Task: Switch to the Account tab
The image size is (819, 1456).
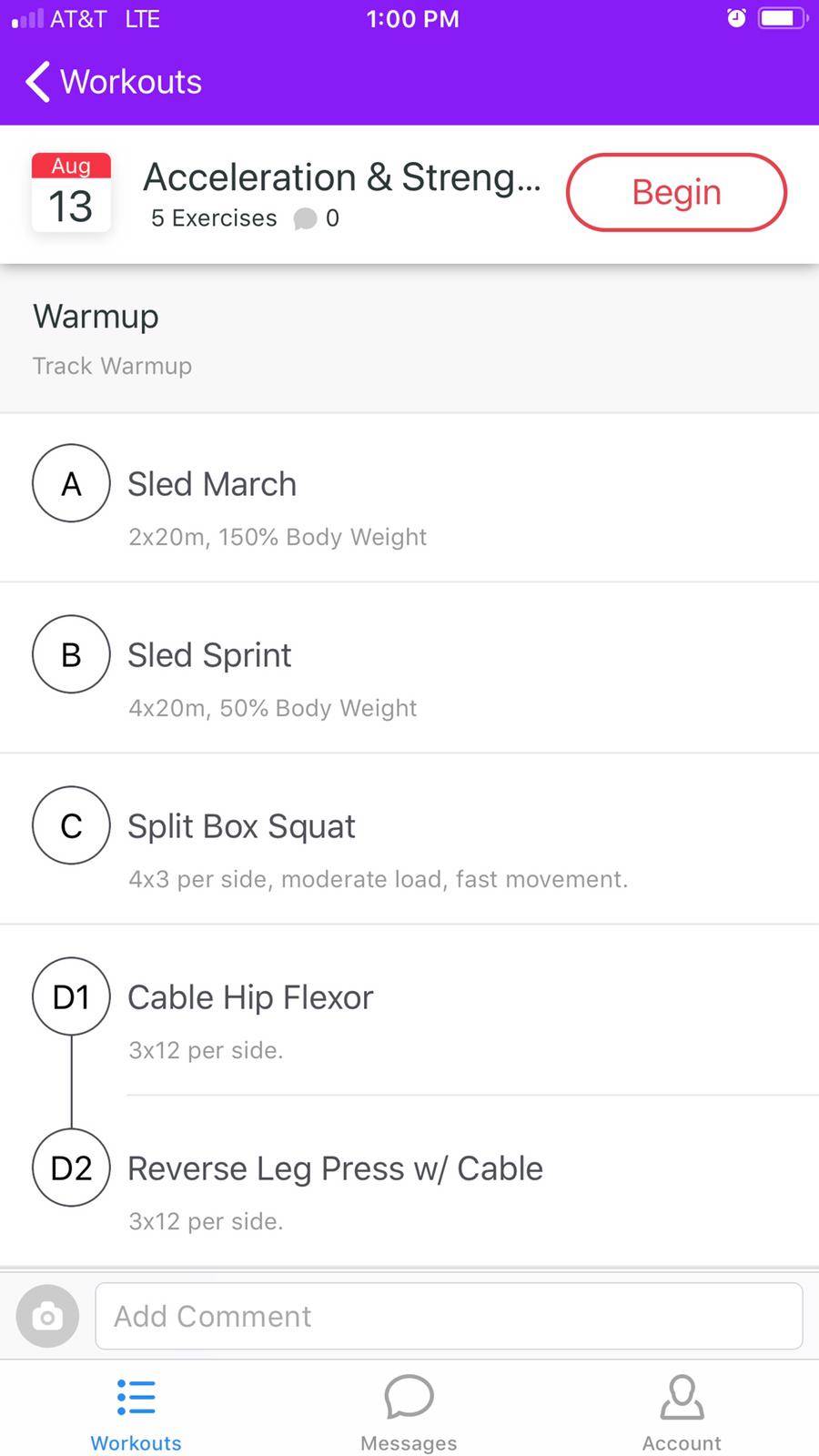Action: click(x=682, y=1412)
